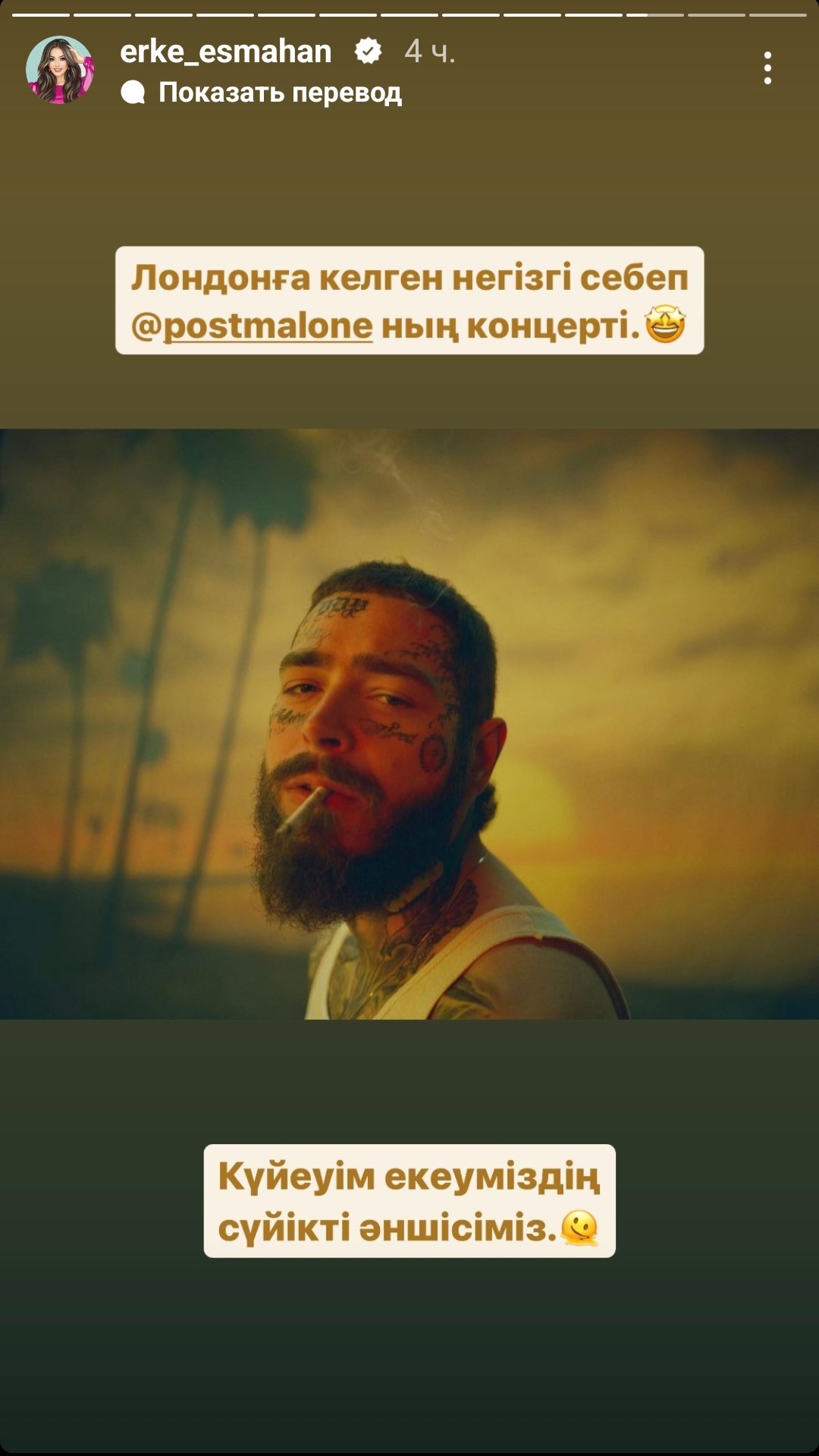This screenshot has height=1456, width=819.
Task: Open the @postmalone mention
Action: click(253, 326)
